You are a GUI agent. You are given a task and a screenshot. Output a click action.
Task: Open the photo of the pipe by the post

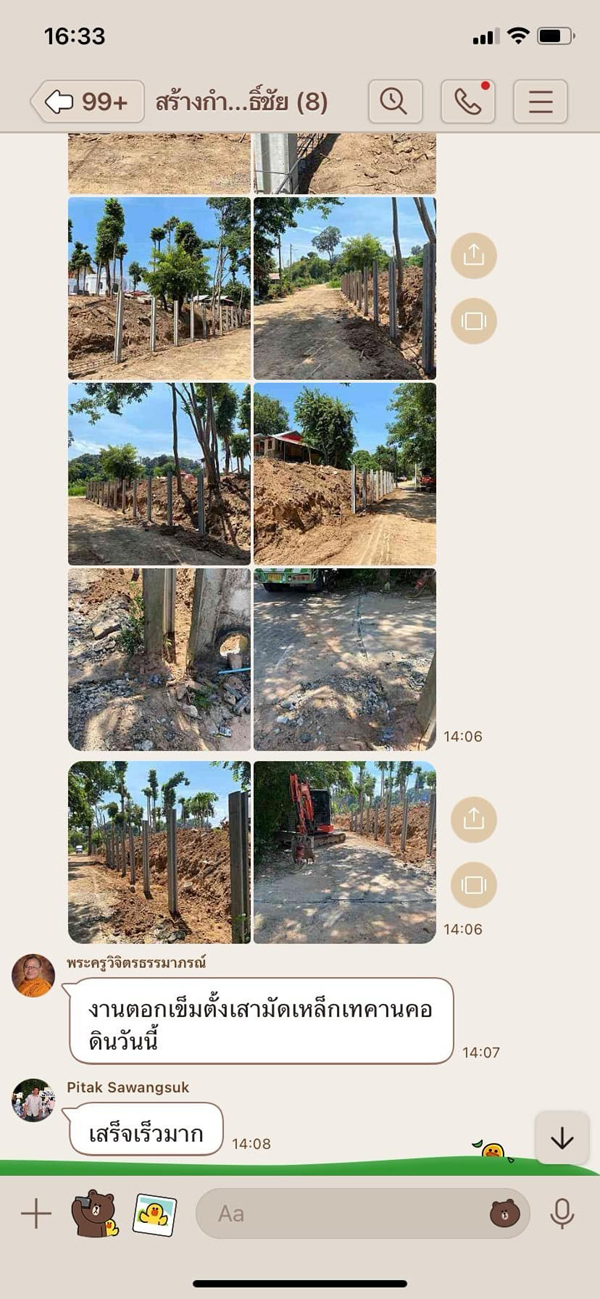159,659
